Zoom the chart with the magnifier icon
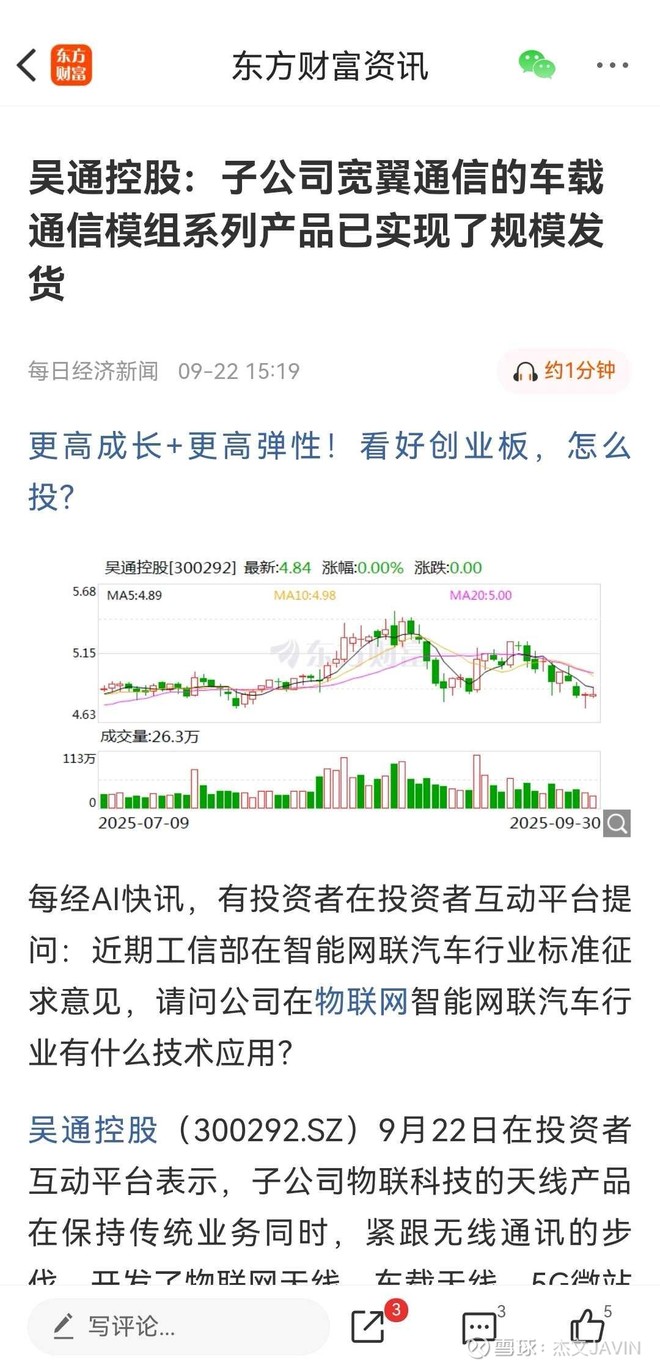Screen dimensions: 660x1368 click(x=617, y=823)
